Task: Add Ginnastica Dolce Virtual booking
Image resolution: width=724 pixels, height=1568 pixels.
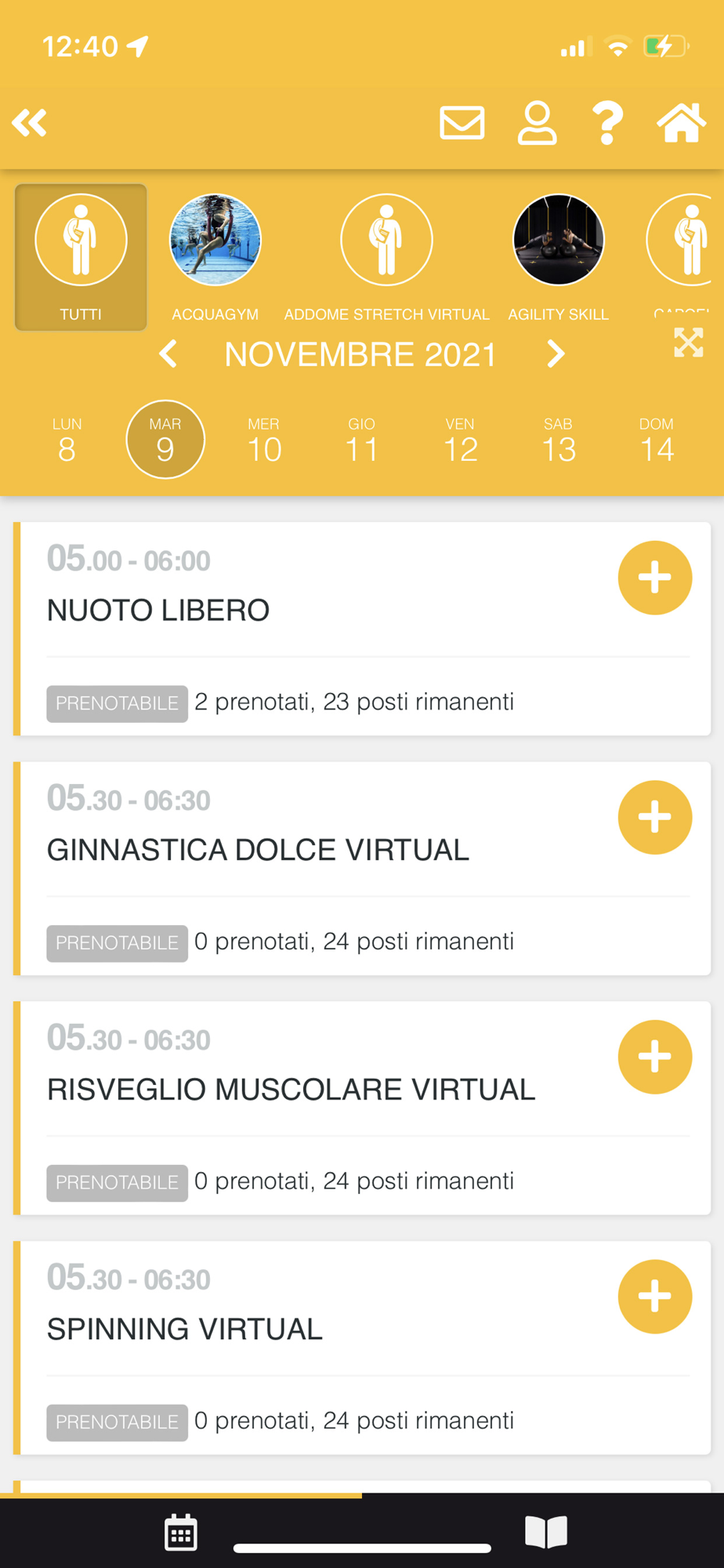Action: pos(655,818)
